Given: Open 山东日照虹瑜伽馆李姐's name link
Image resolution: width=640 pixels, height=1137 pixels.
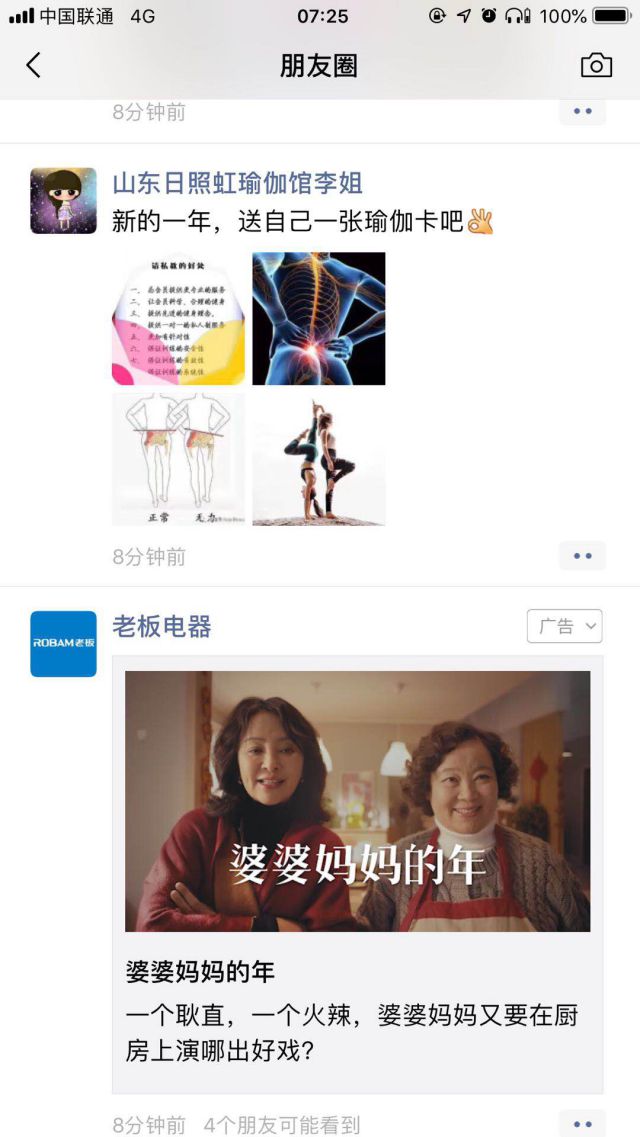Looking at the screenshot, I should [237, 183].
